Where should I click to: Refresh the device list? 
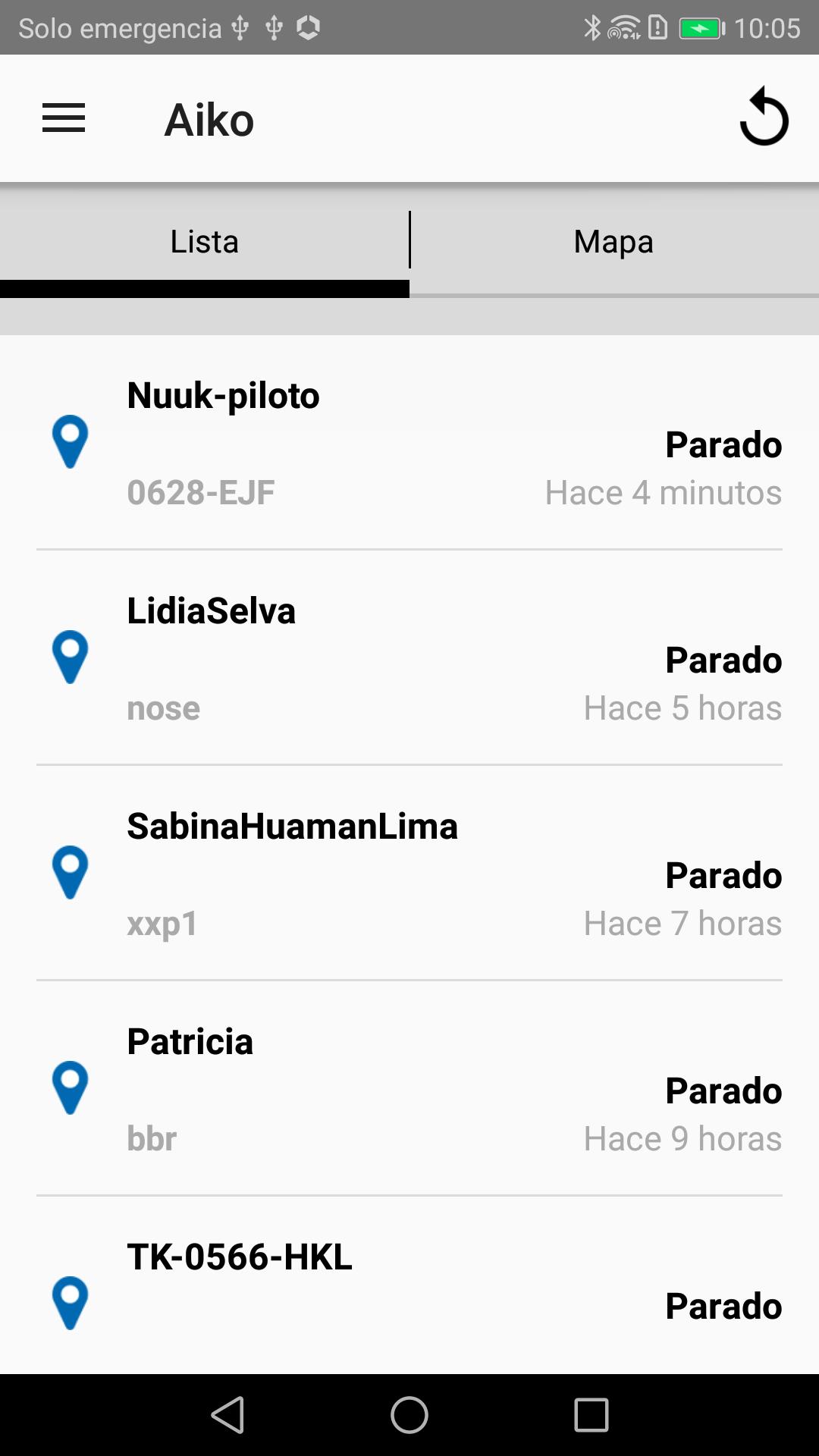coord(764,118)
